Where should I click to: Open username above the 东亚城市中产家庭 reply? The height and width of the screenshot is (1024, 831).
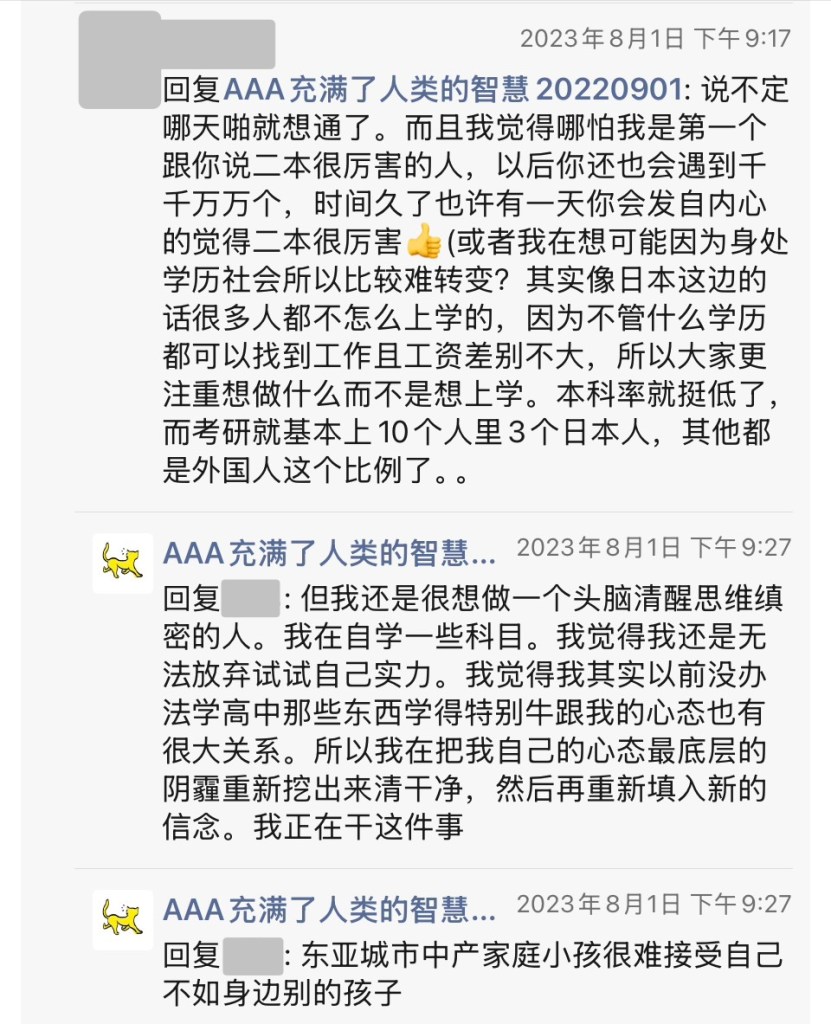329,909
